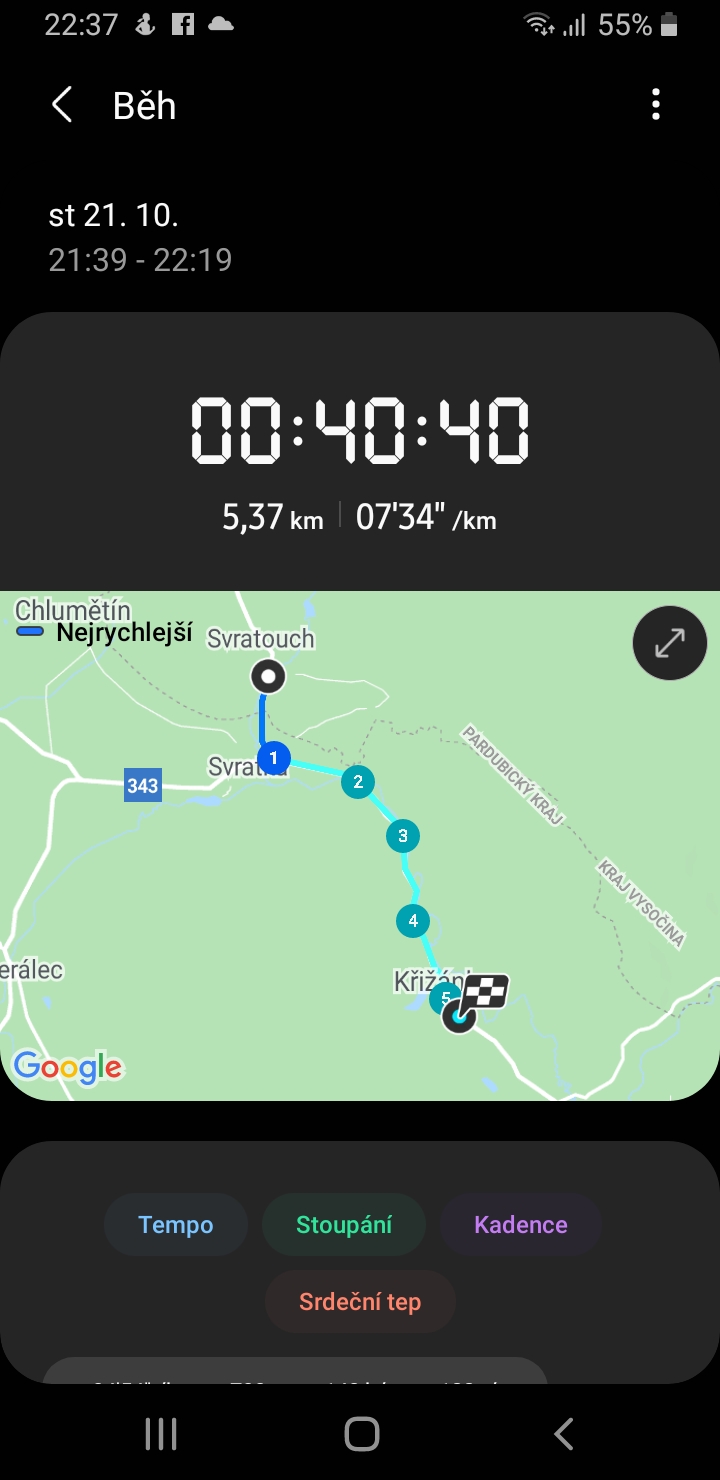This screenshot has height=1480, width=720.
Task: Open the recent apps view
Action: point(161,1433)
